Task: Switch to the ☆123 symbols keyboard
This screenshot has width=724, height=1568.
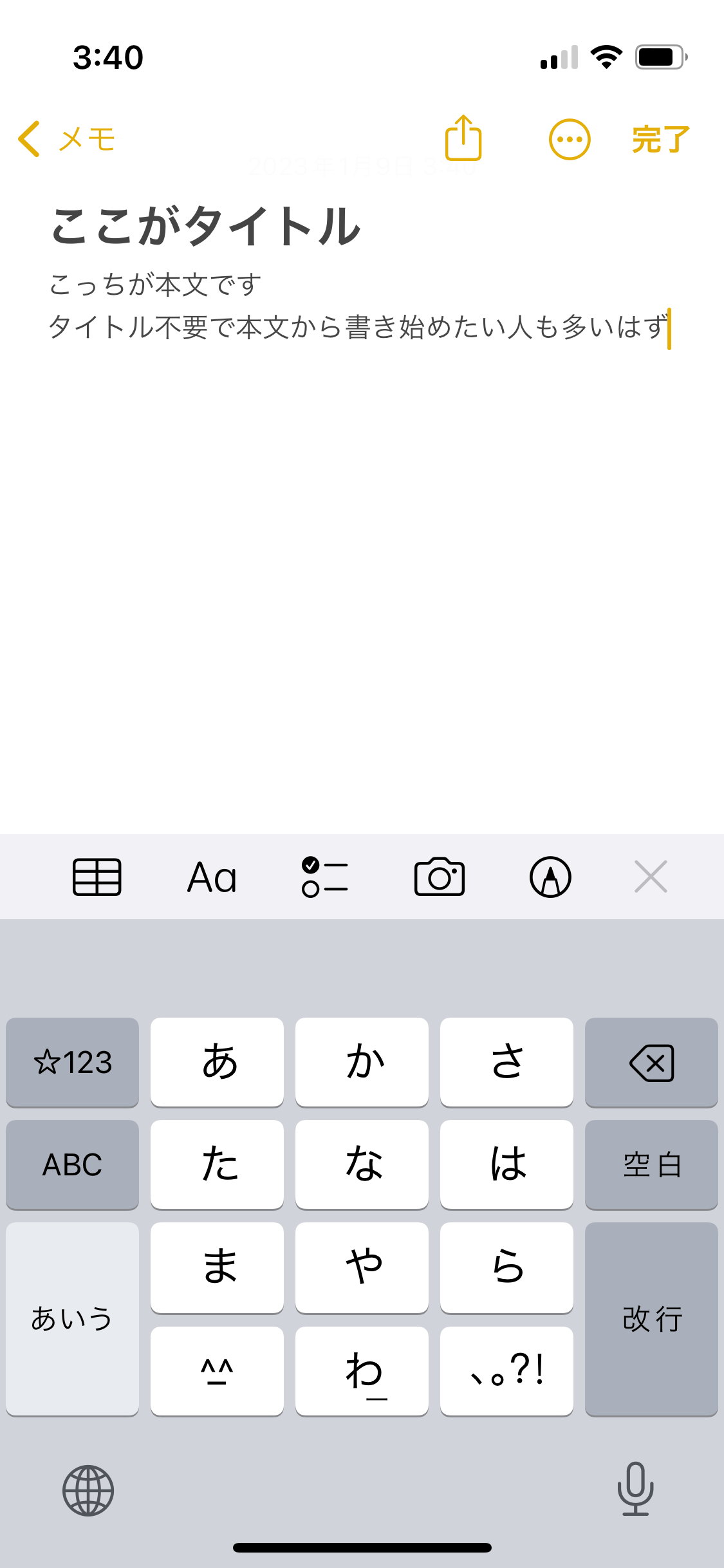Action: (72, 1062)
